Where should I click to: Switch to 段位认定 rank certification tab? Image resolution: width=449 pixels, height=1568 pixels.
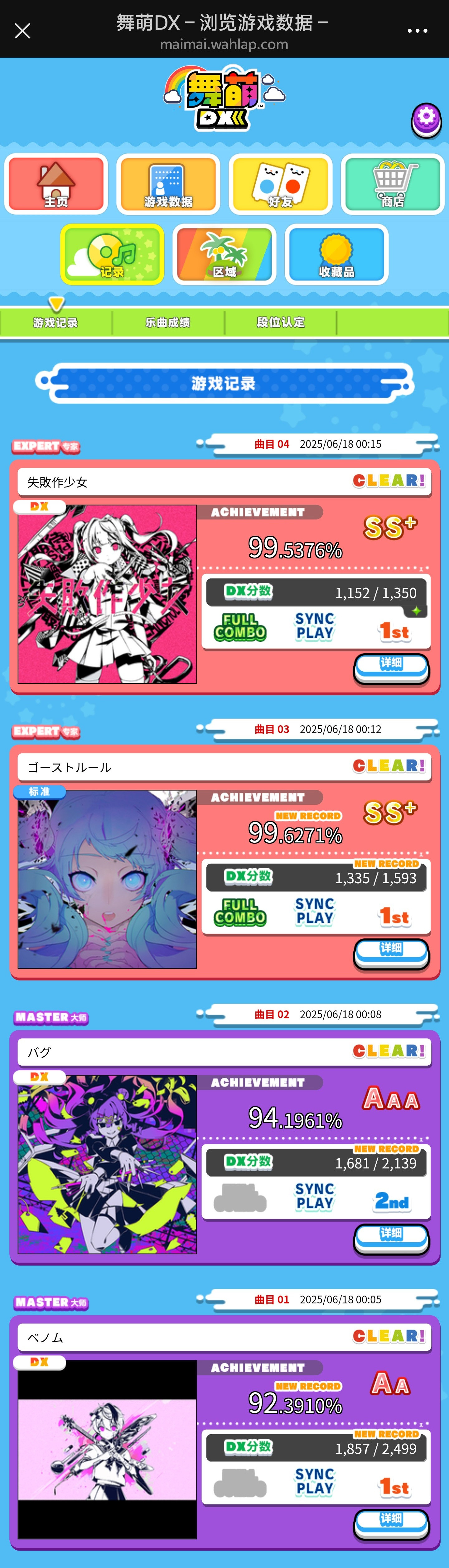[280, 322]
